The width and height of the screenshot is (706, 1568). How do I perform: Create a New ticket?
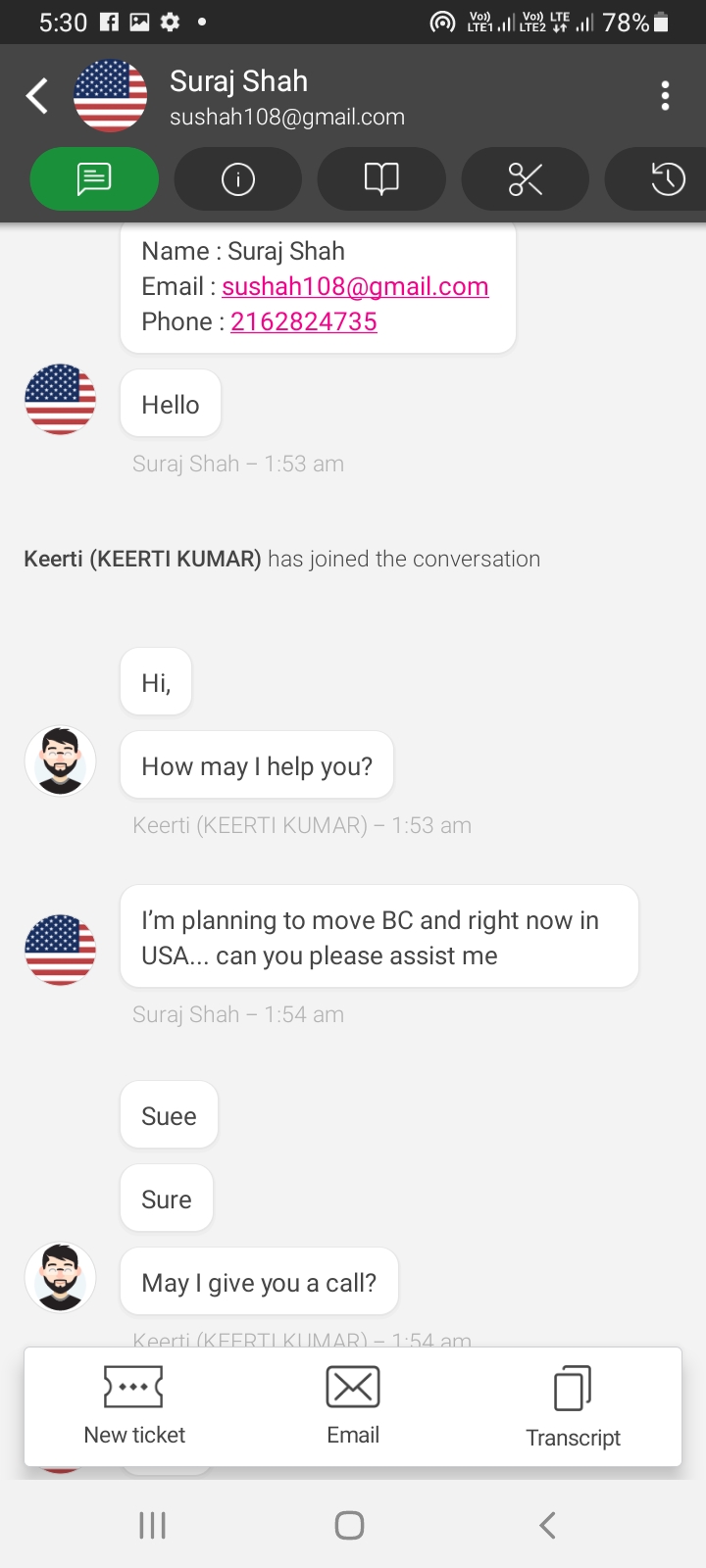pos(134,1406)
